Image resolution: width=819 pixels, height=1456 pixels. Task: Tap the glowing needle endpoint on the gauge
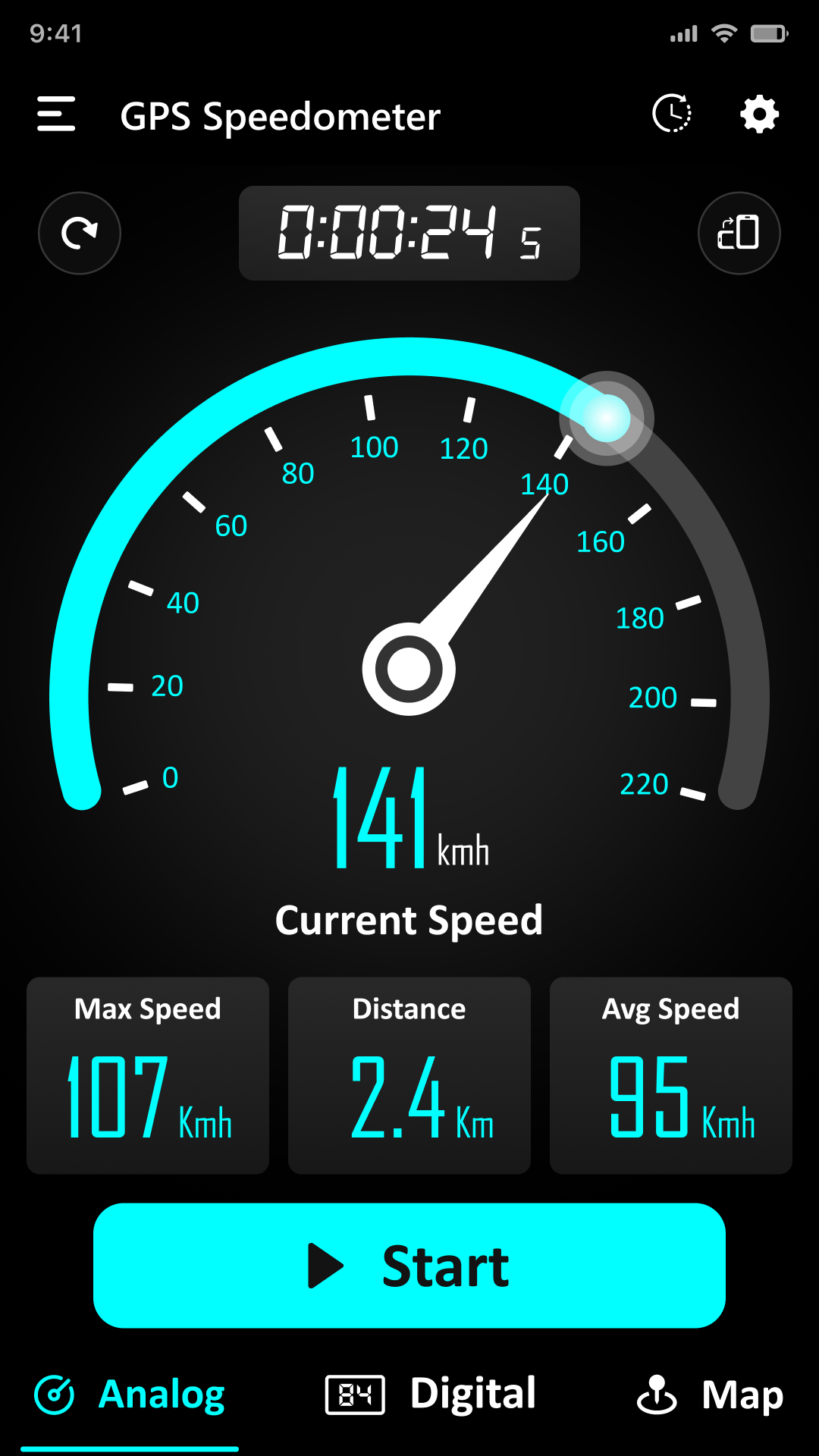607,416
